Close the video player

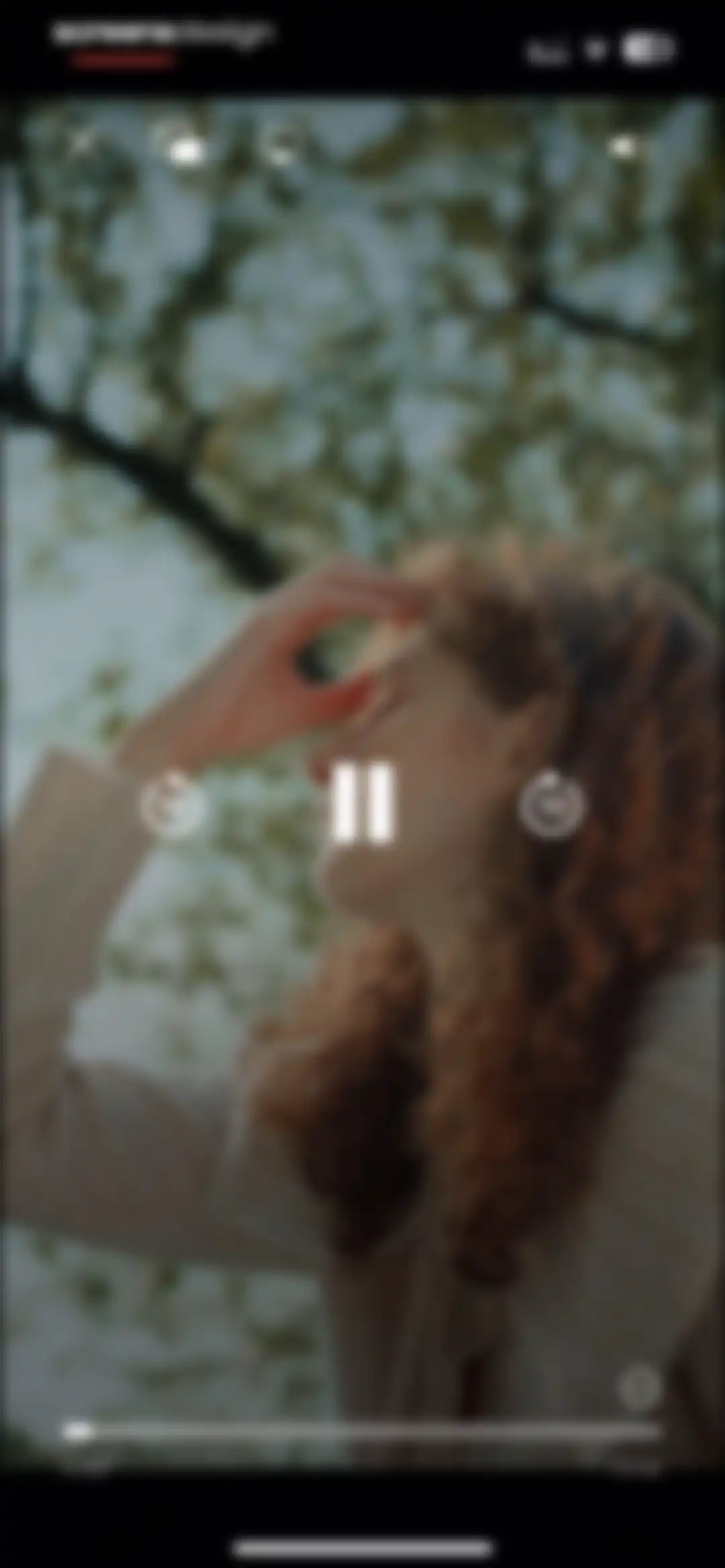click(x=82, y=143)
